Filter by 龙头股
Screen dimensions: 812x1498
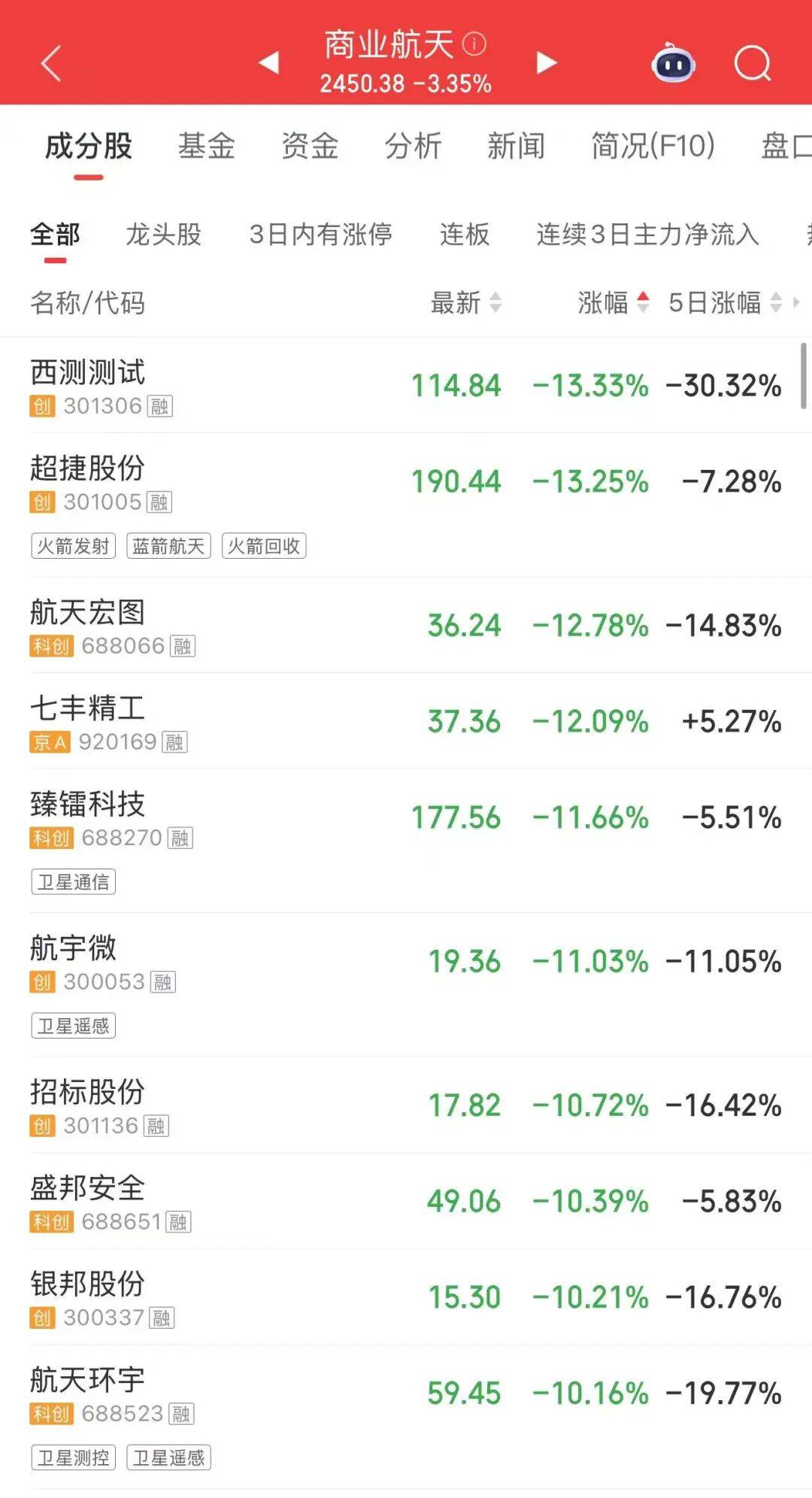164,235
